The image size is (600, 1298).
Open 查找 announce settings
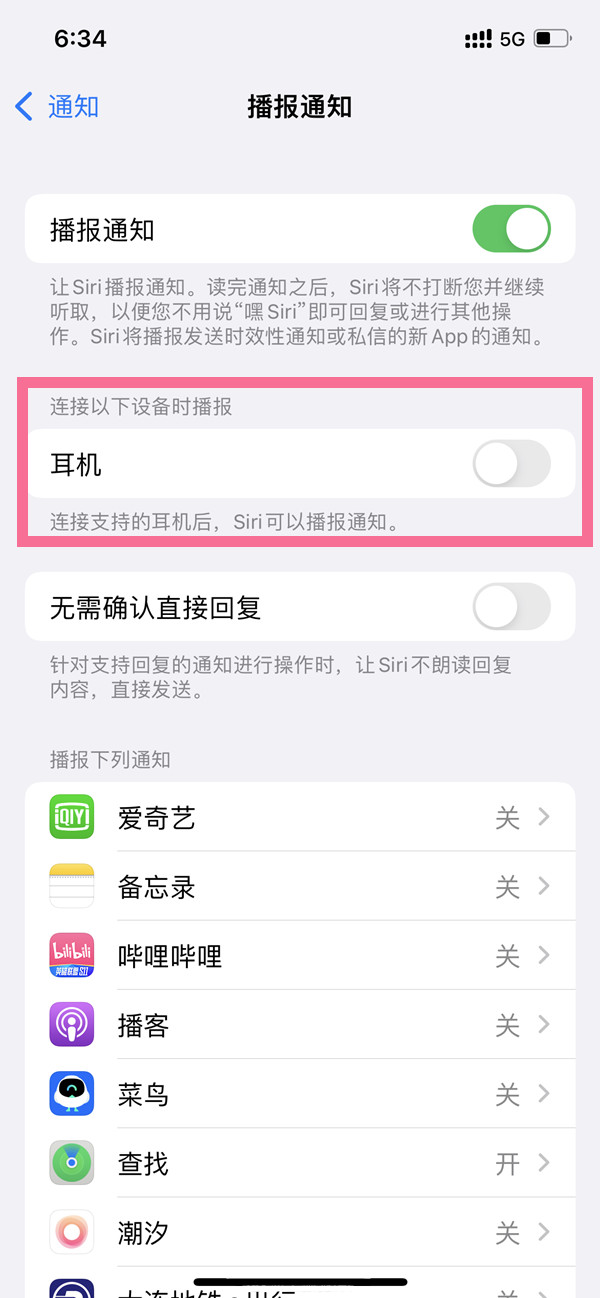300,1163
